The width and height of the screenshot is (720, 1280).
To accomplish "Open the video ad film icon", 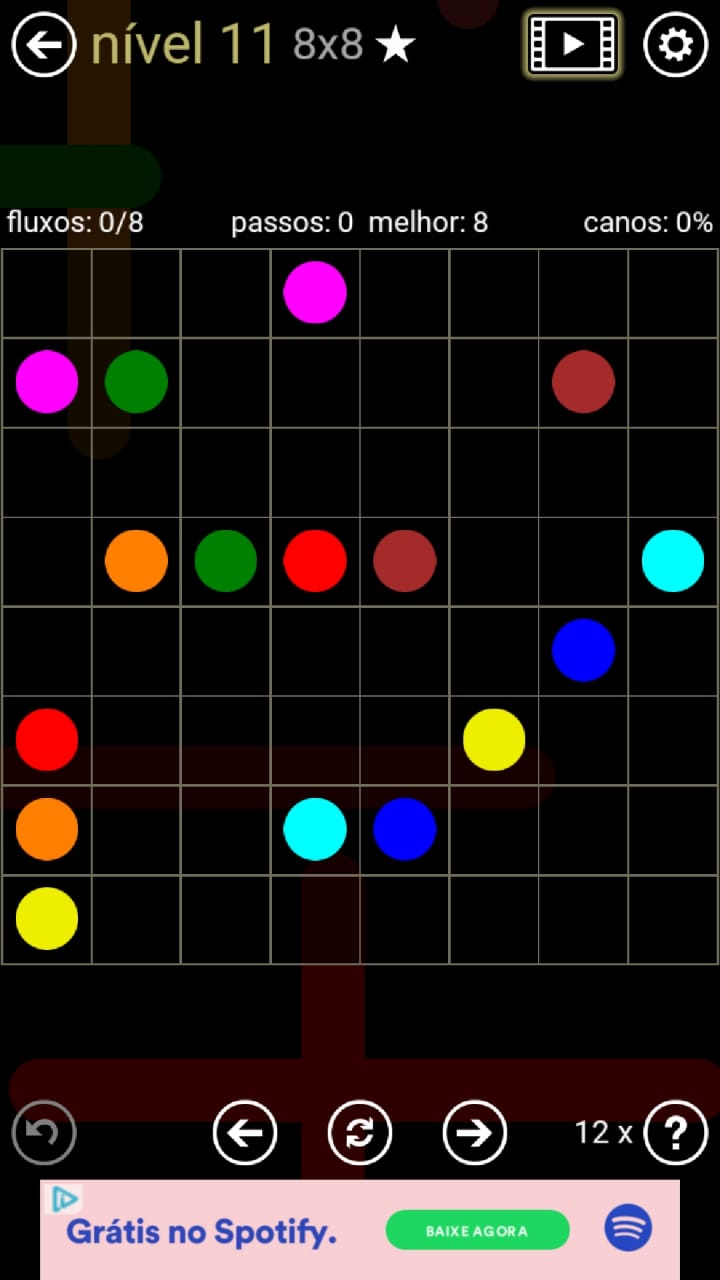I will 573,44.
